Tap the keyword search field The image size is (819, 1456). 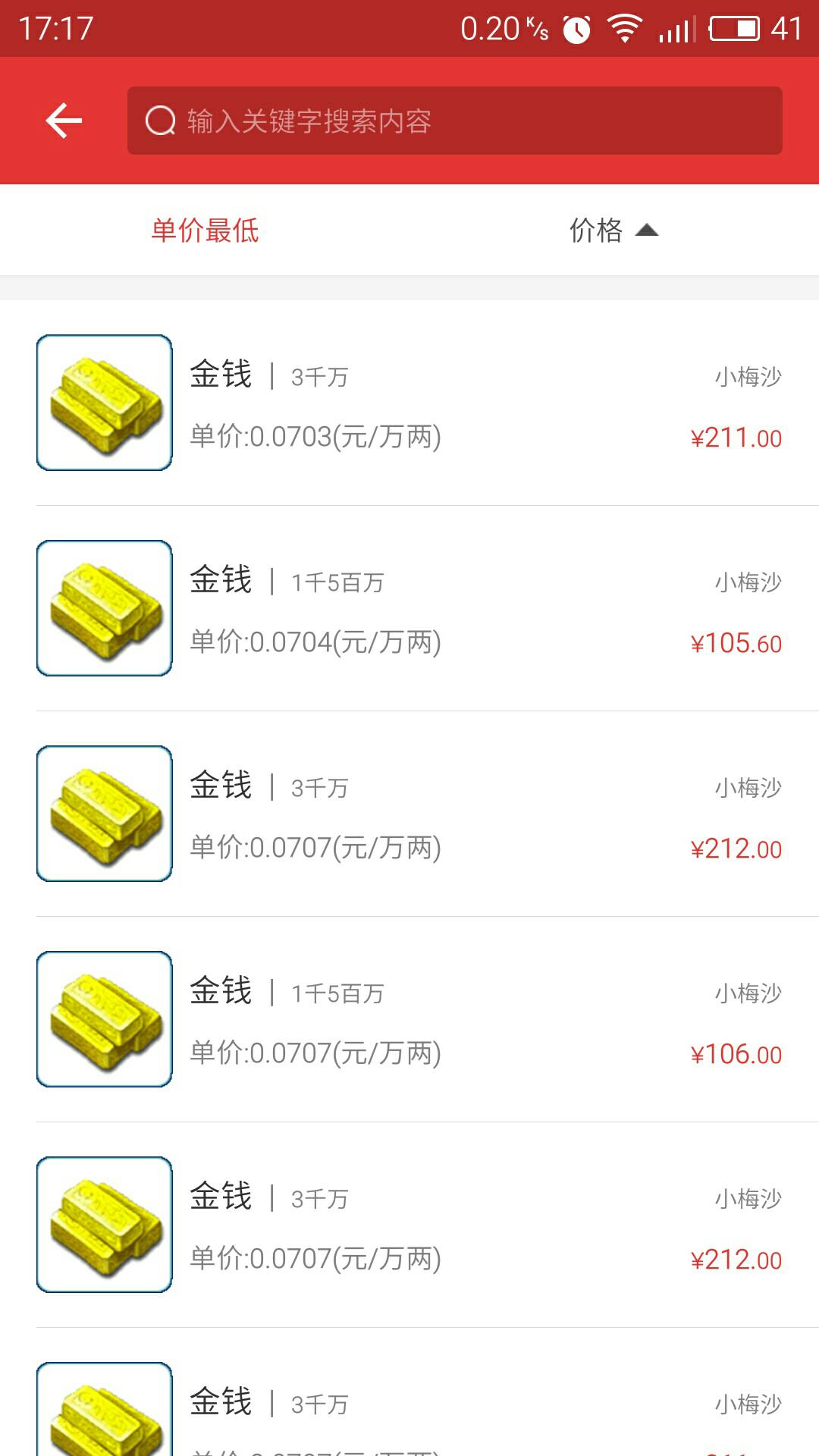(x=455, y=121)
